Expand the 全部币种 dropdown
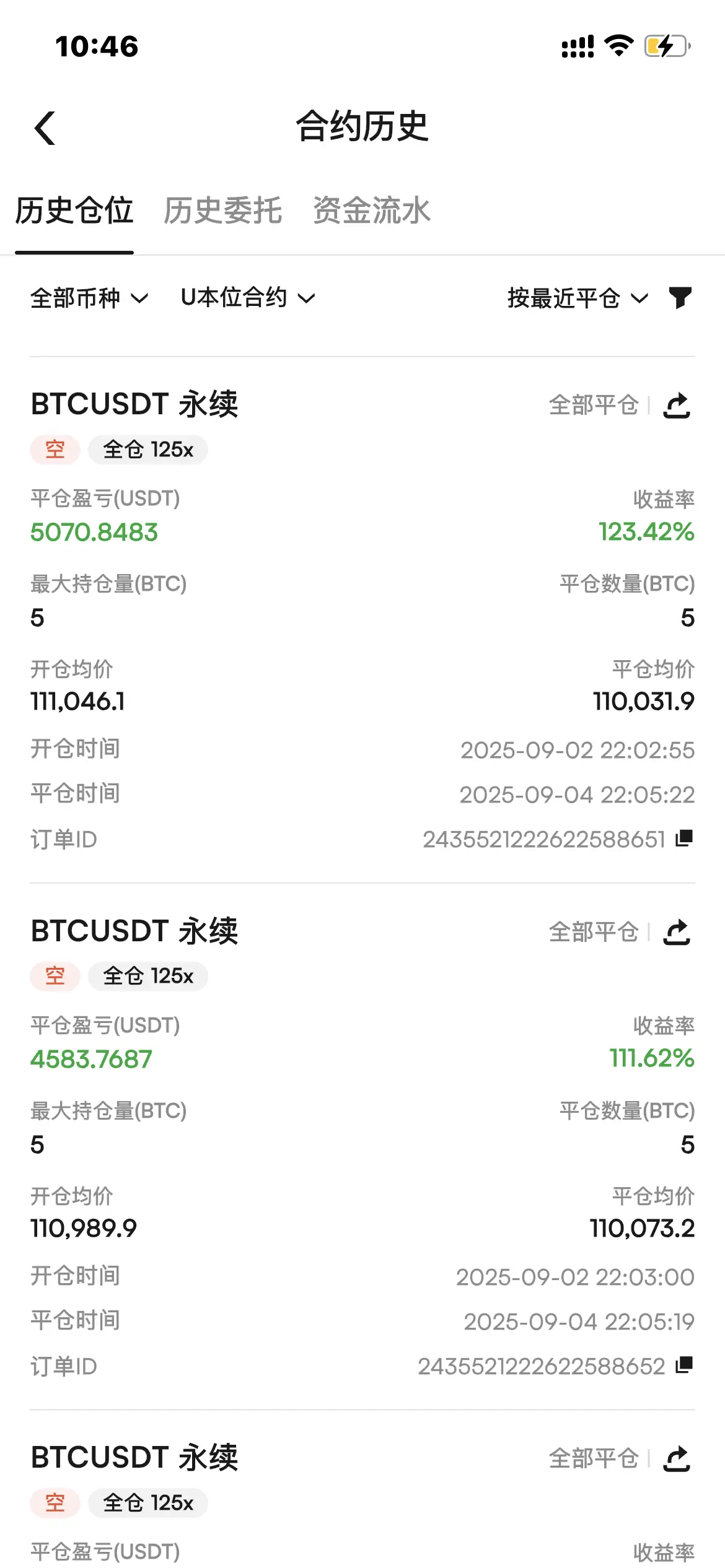This screenshot has width=725, height=1568. tap(89, 298)
